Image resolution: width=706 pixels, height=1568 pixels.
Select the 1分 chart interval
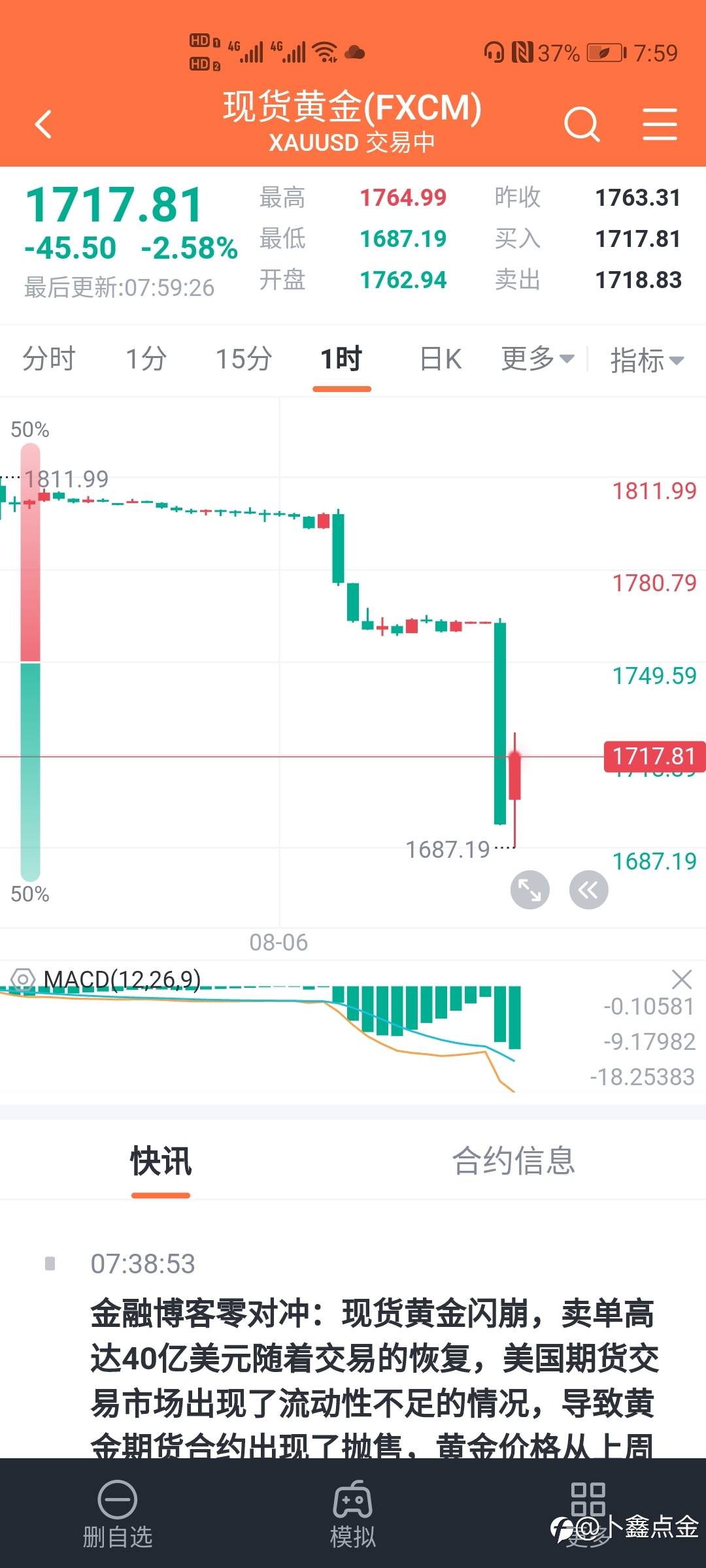[x=146, y=359]
